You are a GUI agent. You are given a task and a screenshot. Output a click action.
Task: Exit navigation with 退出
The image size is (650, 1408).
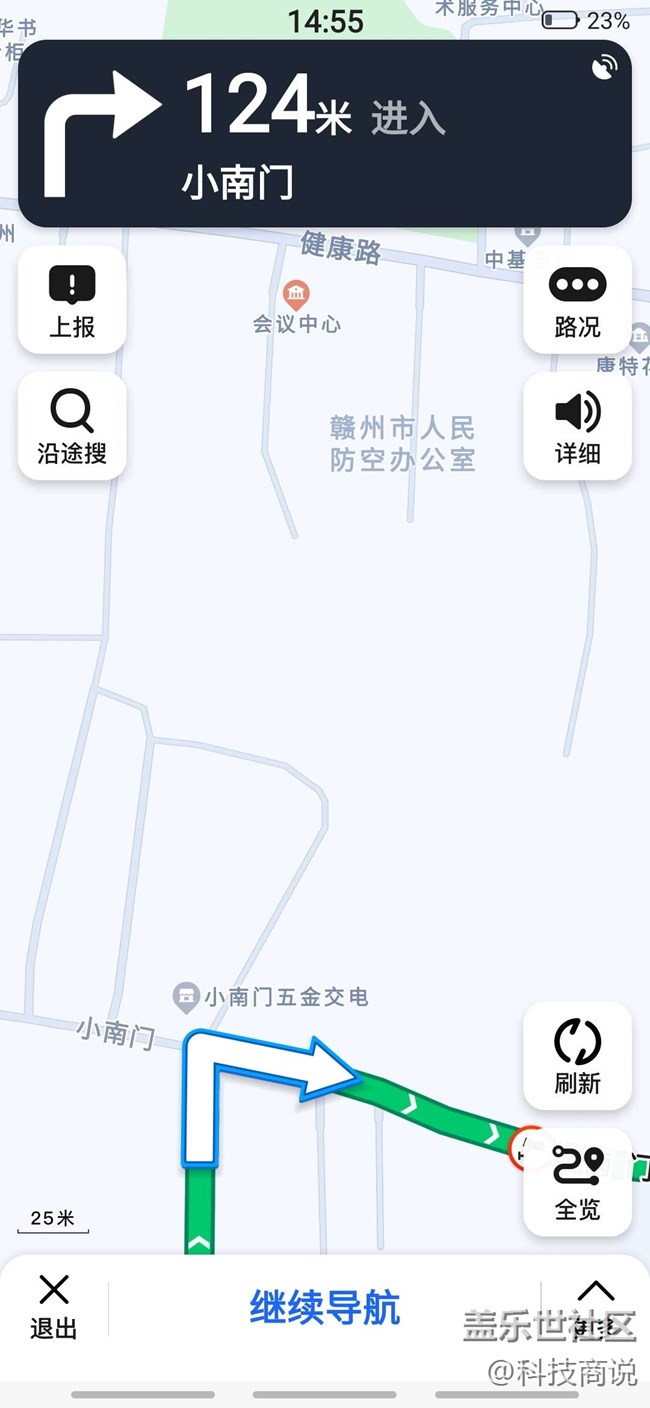click(x=54, y=1306)
